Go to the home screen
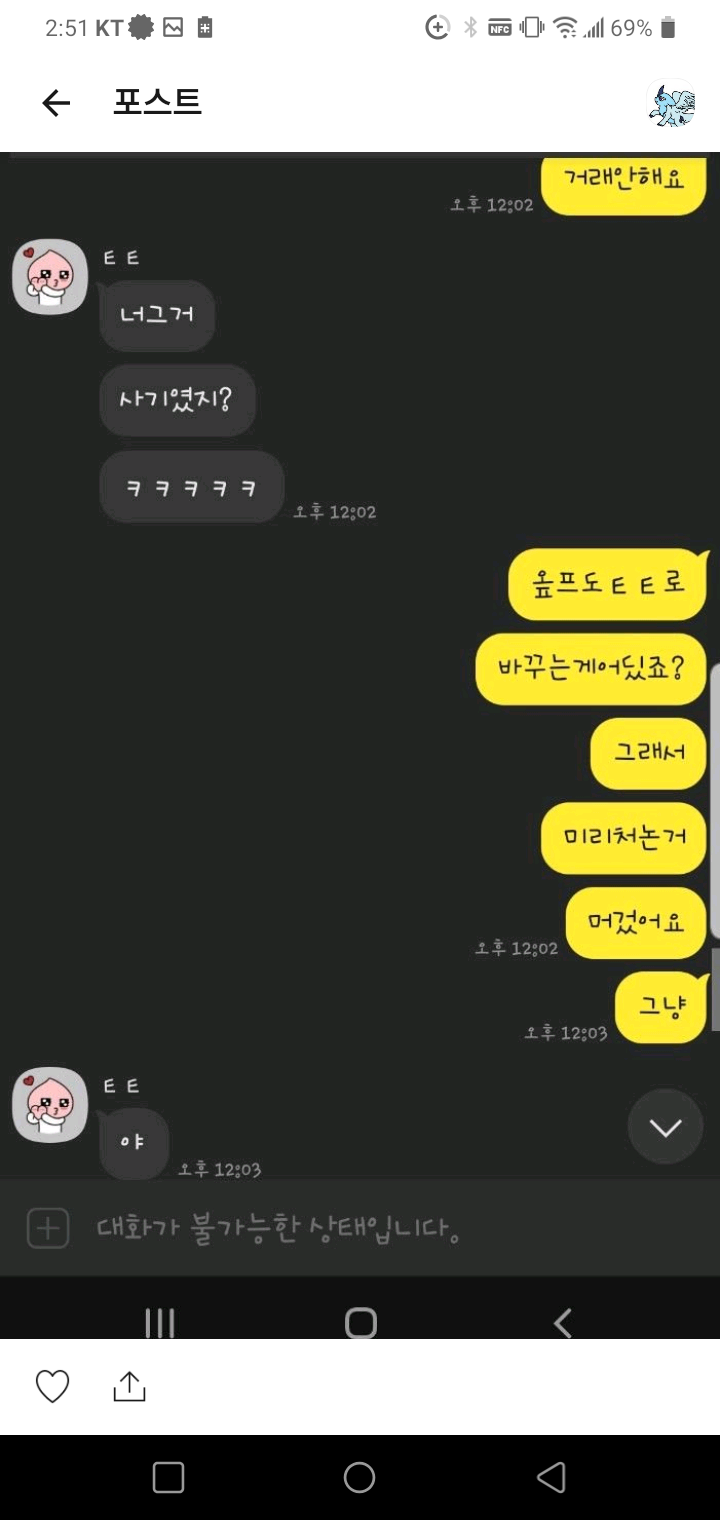 point(359,1477)
